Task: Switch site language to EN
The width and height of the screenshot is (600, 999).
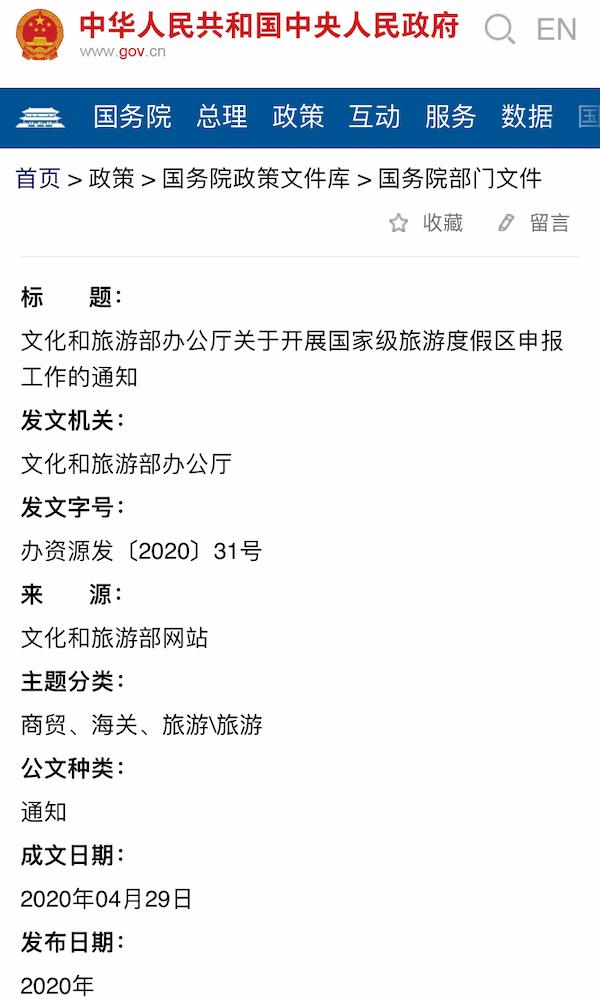Action: [557, 29]
